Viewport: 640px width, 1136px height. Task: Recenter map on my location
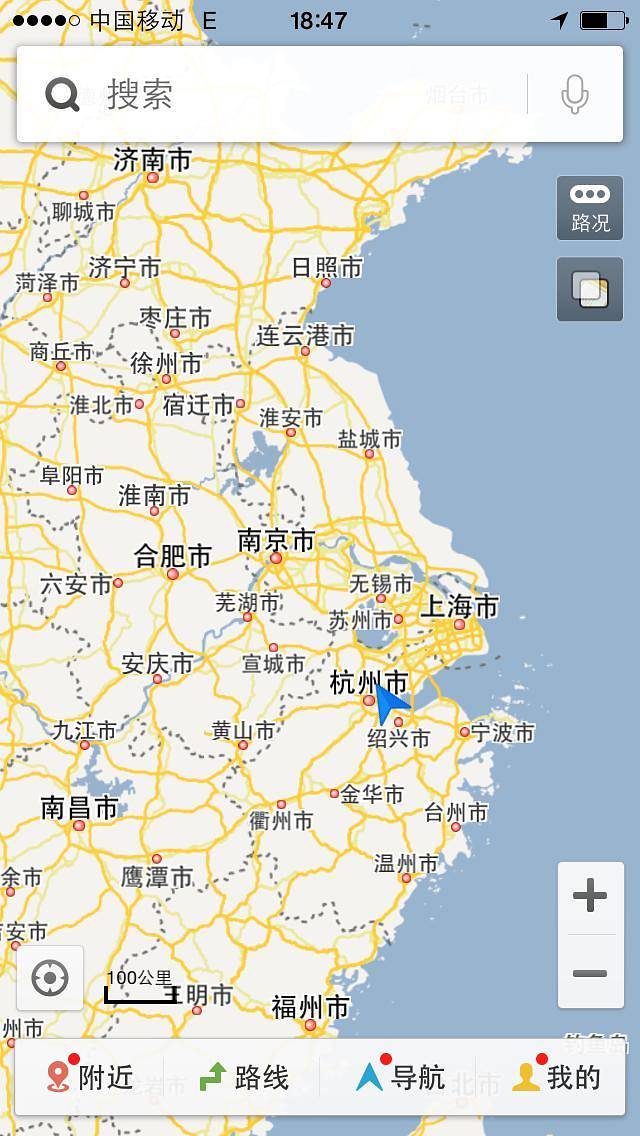click(x=50, y=977)
